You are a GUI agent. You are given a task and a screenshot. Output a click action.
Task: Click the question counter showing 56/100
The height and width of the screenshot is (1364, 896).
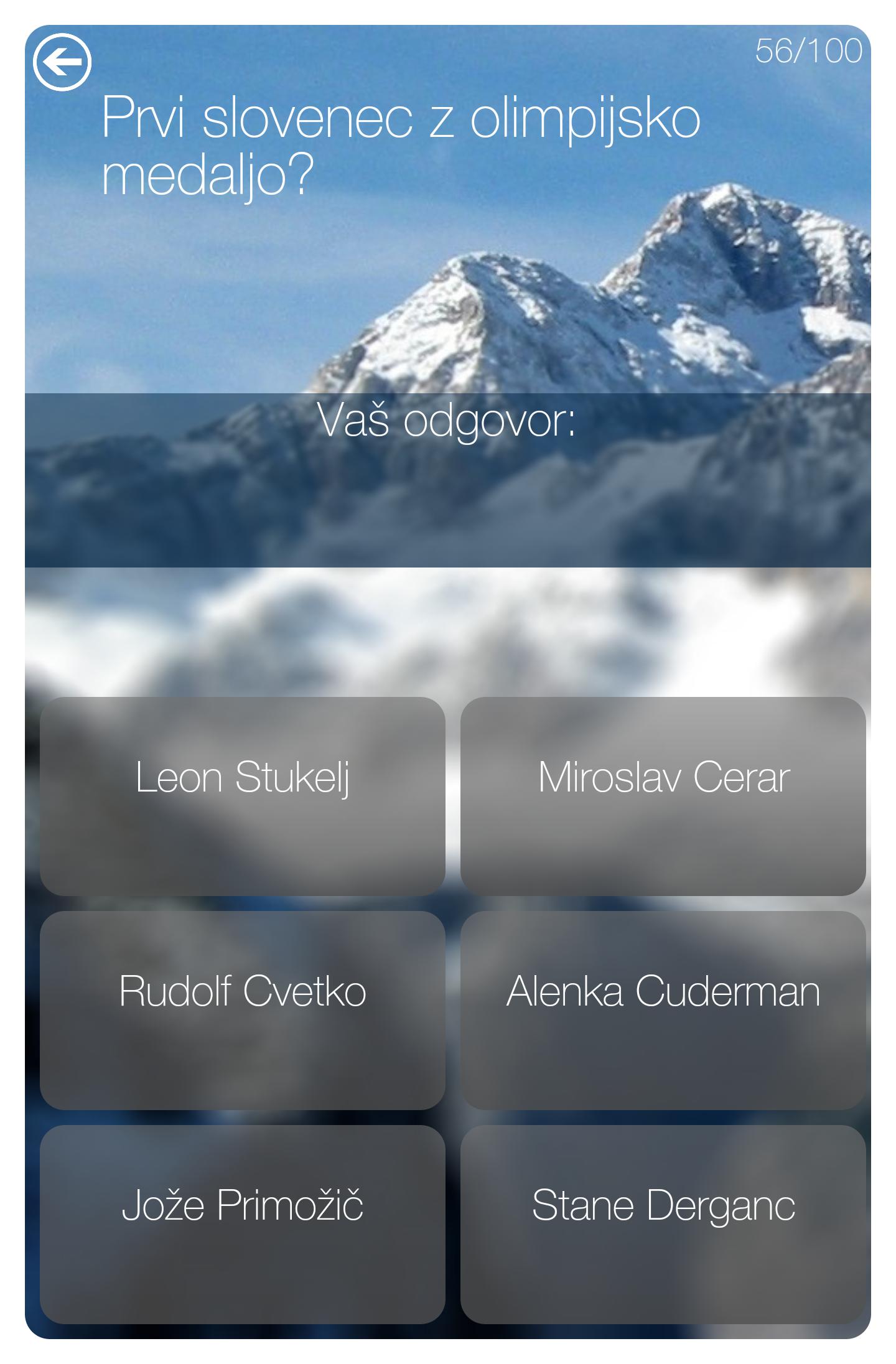click(808, 51)
